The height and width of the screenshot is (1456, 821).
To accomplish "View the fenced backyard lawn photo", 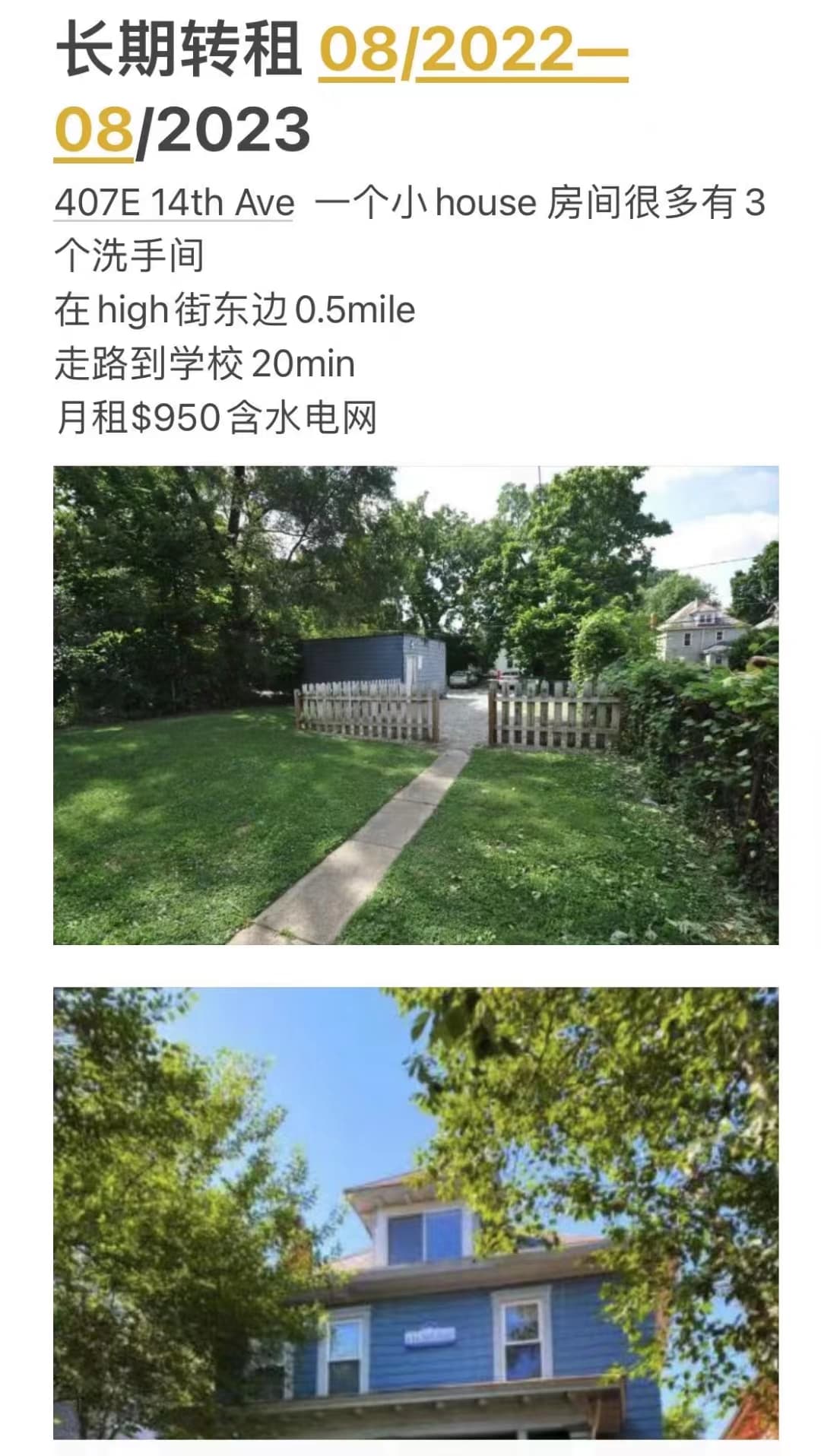I will point(416,705).
